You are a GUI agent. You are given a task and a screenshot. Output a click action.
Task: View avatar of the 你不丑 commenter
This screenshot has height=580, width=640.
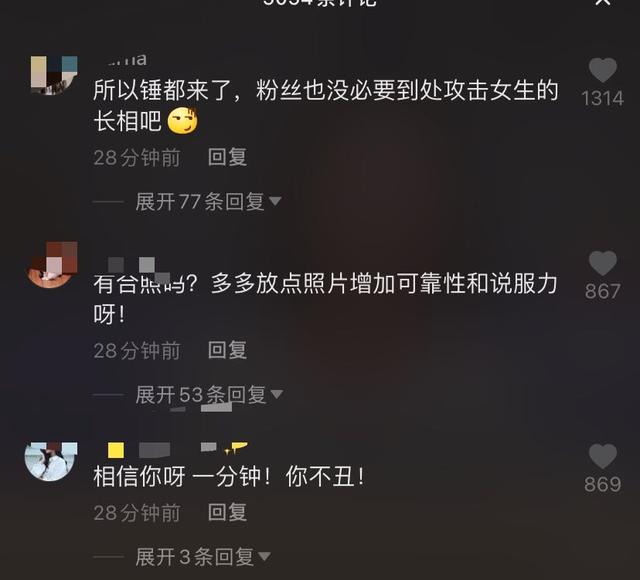(x=51, y=461)
